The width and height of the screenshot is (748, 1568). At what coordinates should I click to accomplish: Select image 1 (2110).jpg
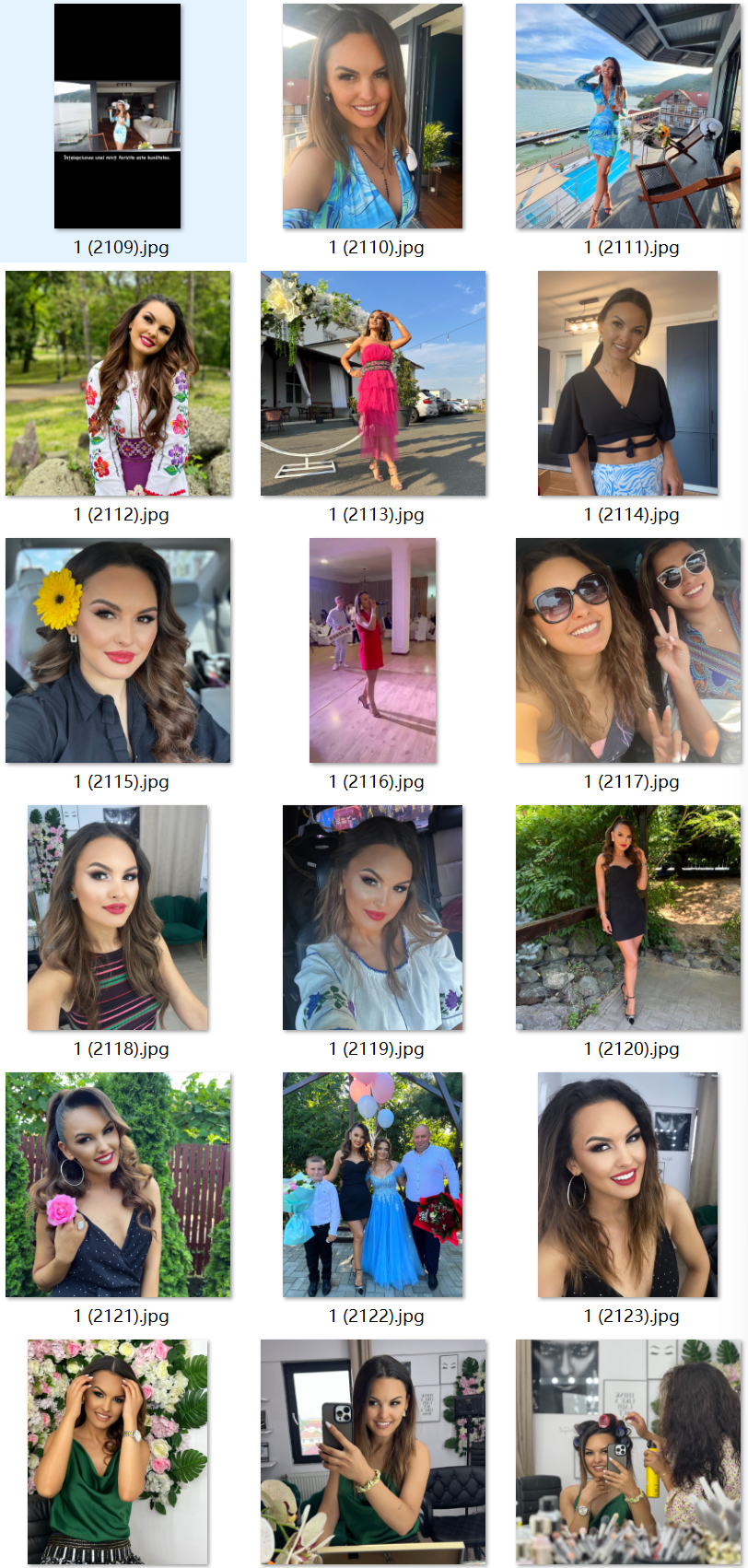click(x=372, y=116)
